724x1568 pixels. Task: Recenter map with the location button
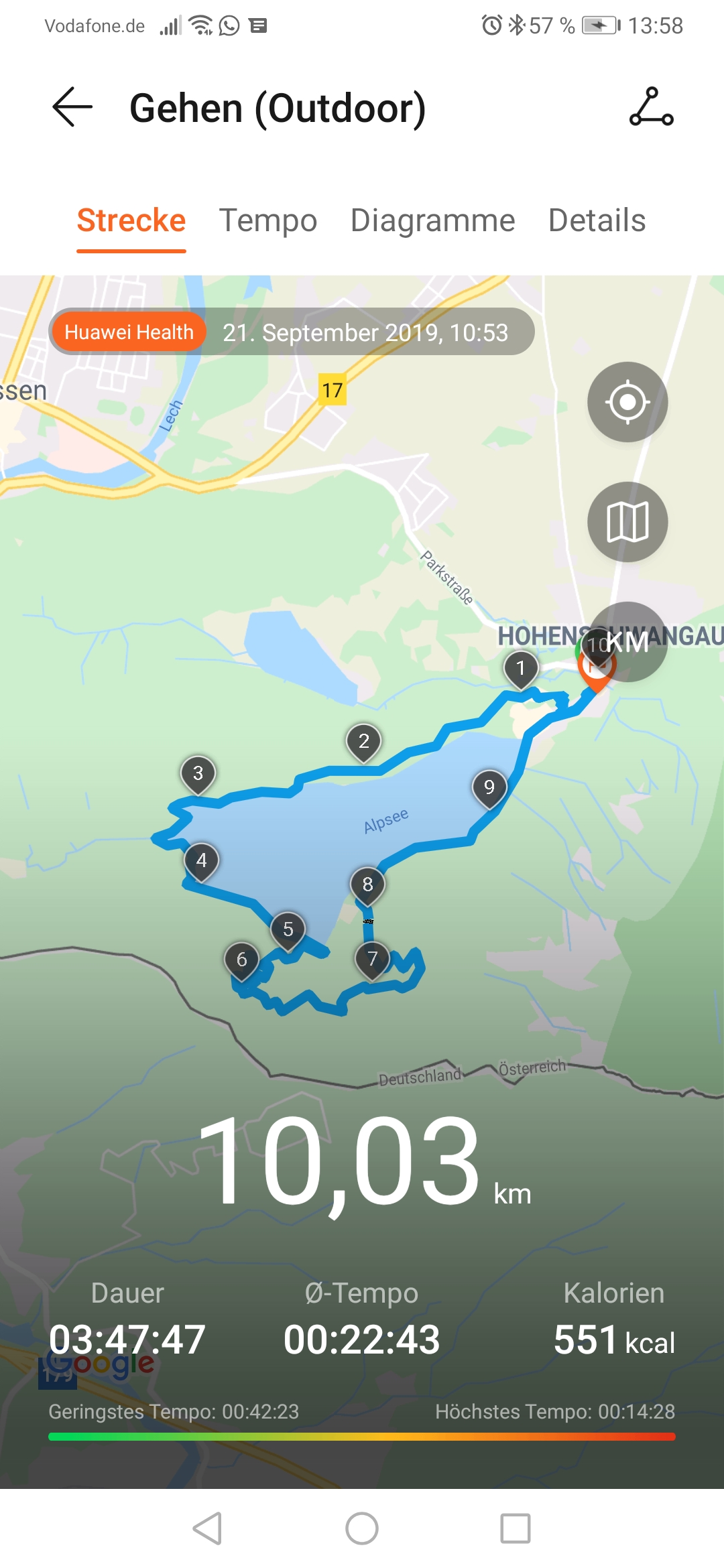pos(627,402)
